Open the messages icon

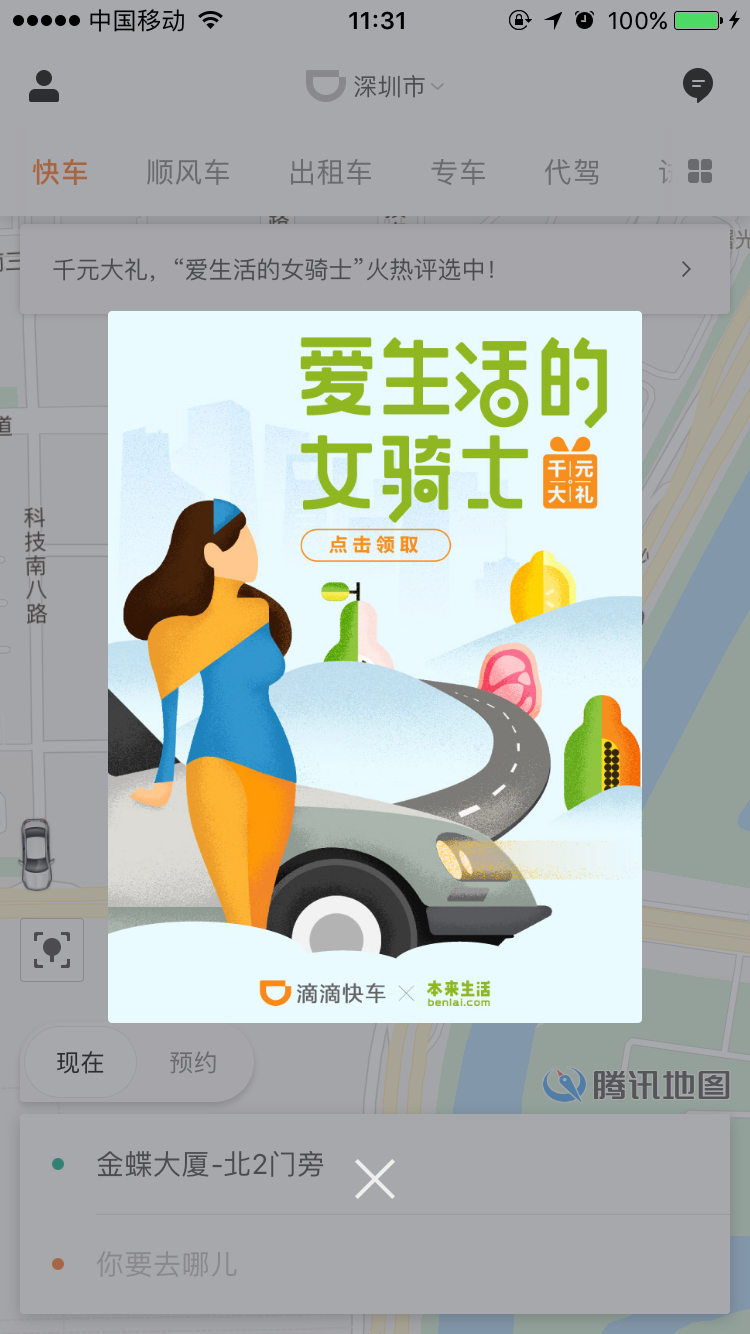tap(698, 86)
